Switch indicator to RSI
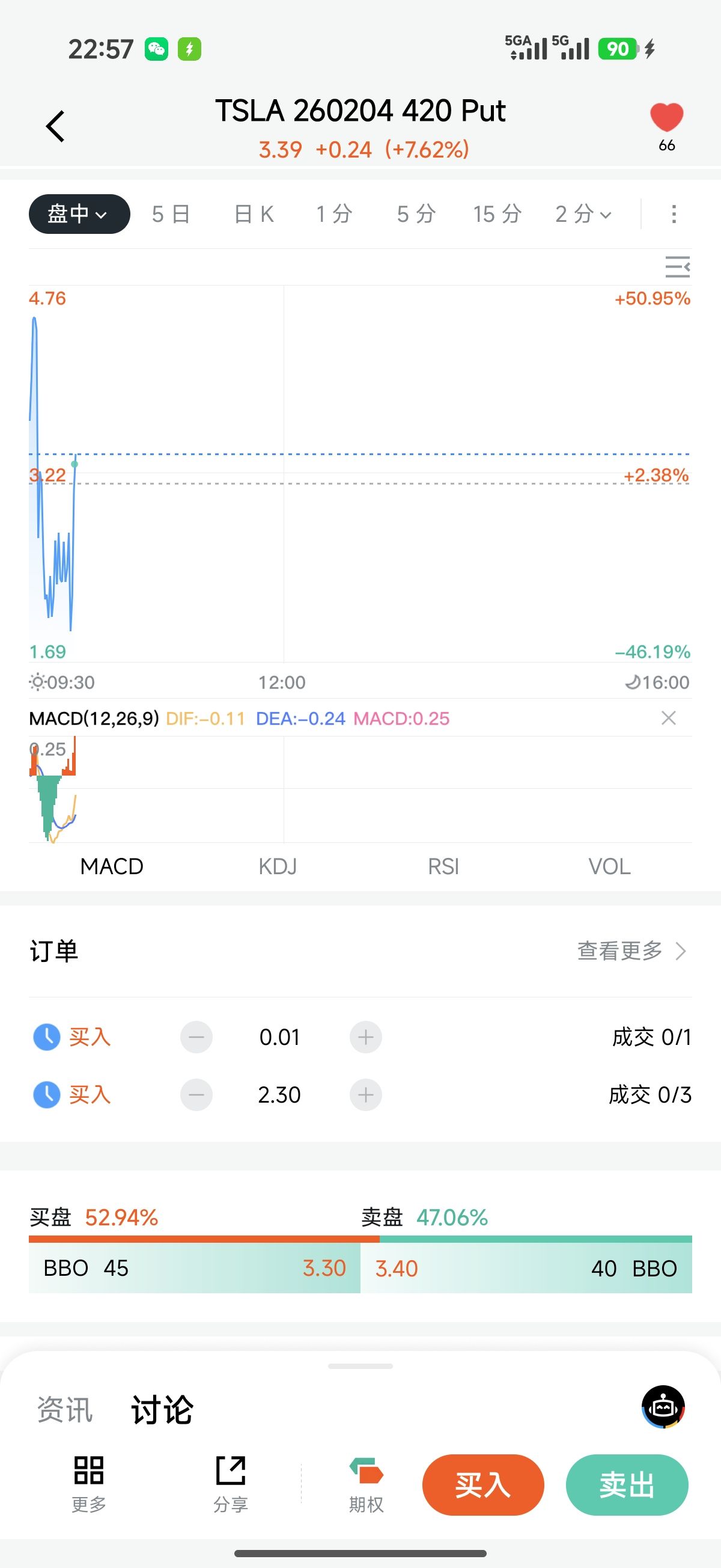Viewport: 721px width, 1568px height. tap(443, 866)
